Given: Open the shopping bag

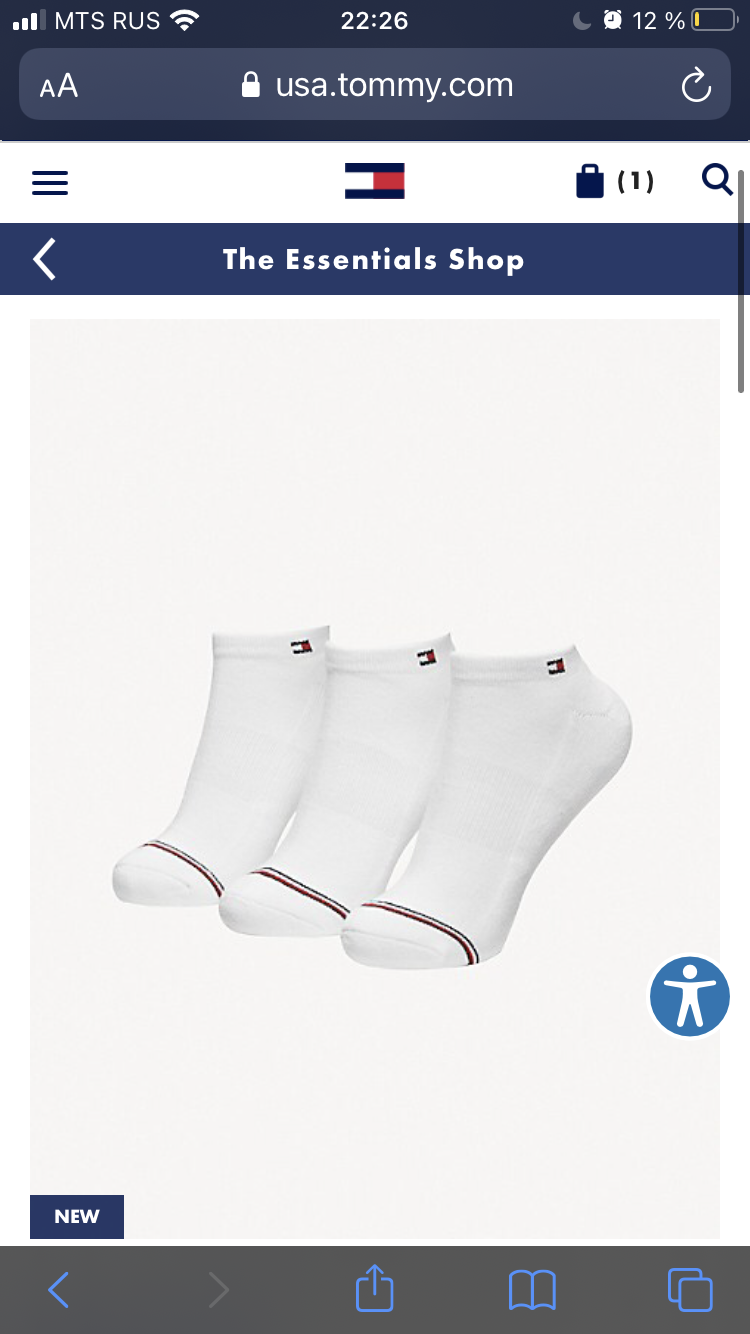Looking at the screenshot, I should click(x=614, y=181).
